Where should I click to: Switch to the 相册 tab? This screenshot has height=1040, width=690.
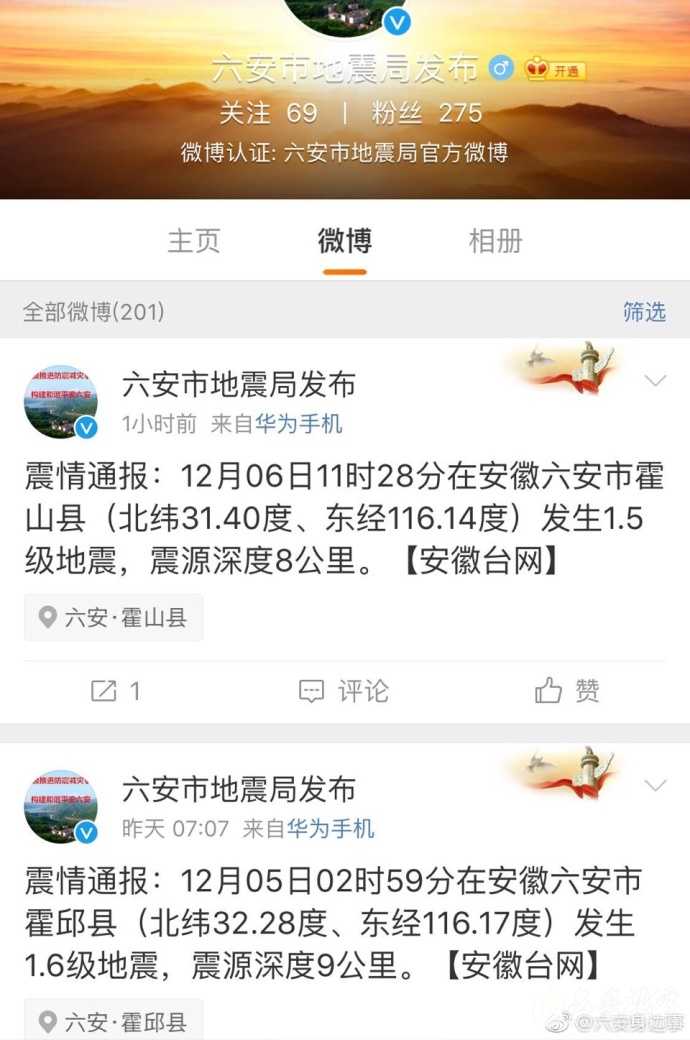tap(495, 241)
